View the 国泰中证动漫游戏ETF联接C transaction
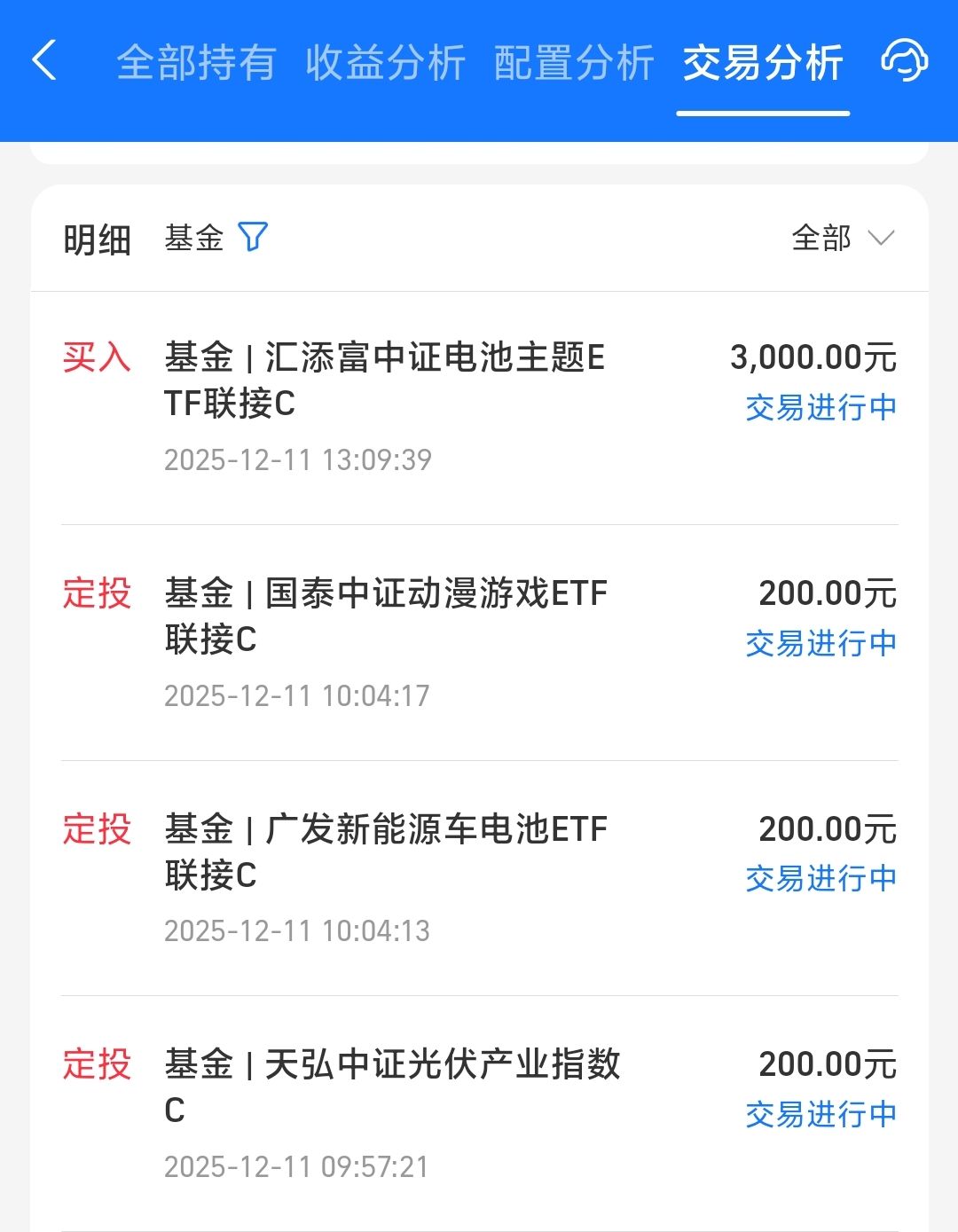The width and height of the screenshot is (958, 1232). click(479, 642)
